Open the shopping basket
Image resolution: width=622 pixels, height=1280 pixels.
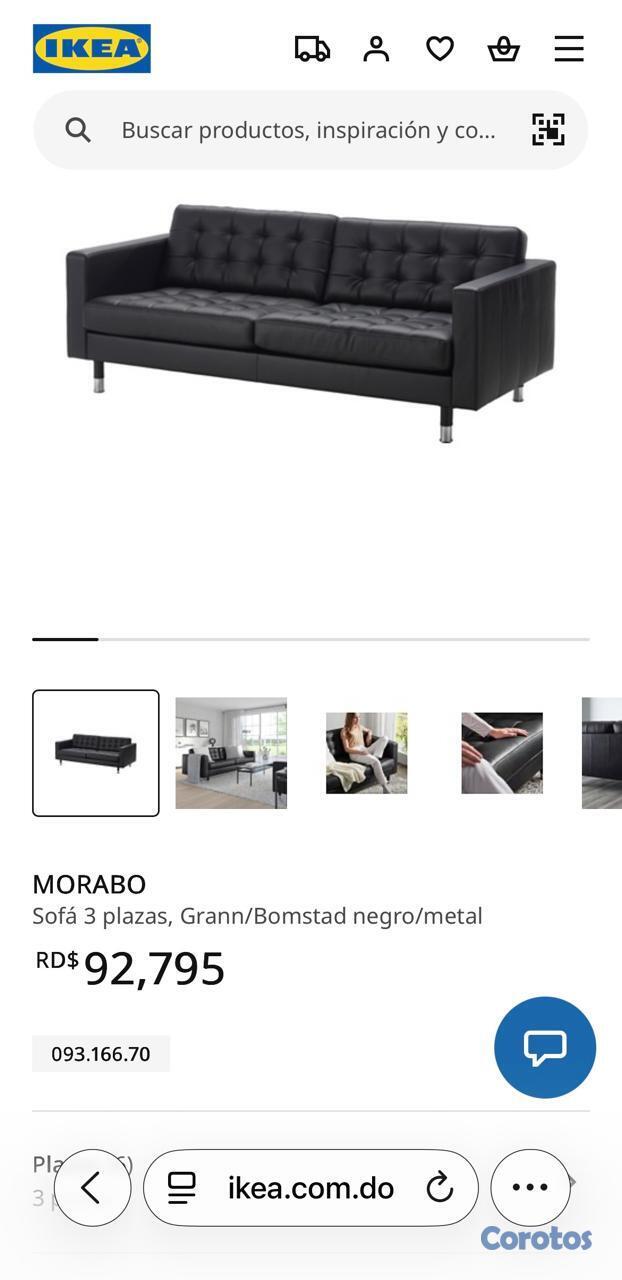[503, 49]
